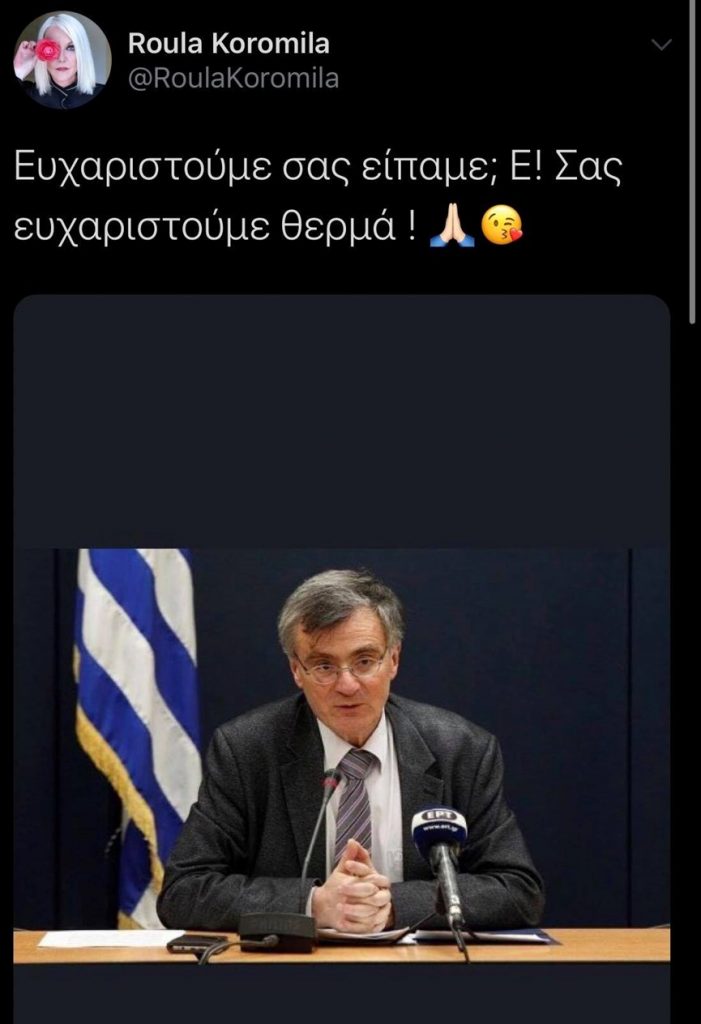View the Roula Koromila profile name

point(228,44)
